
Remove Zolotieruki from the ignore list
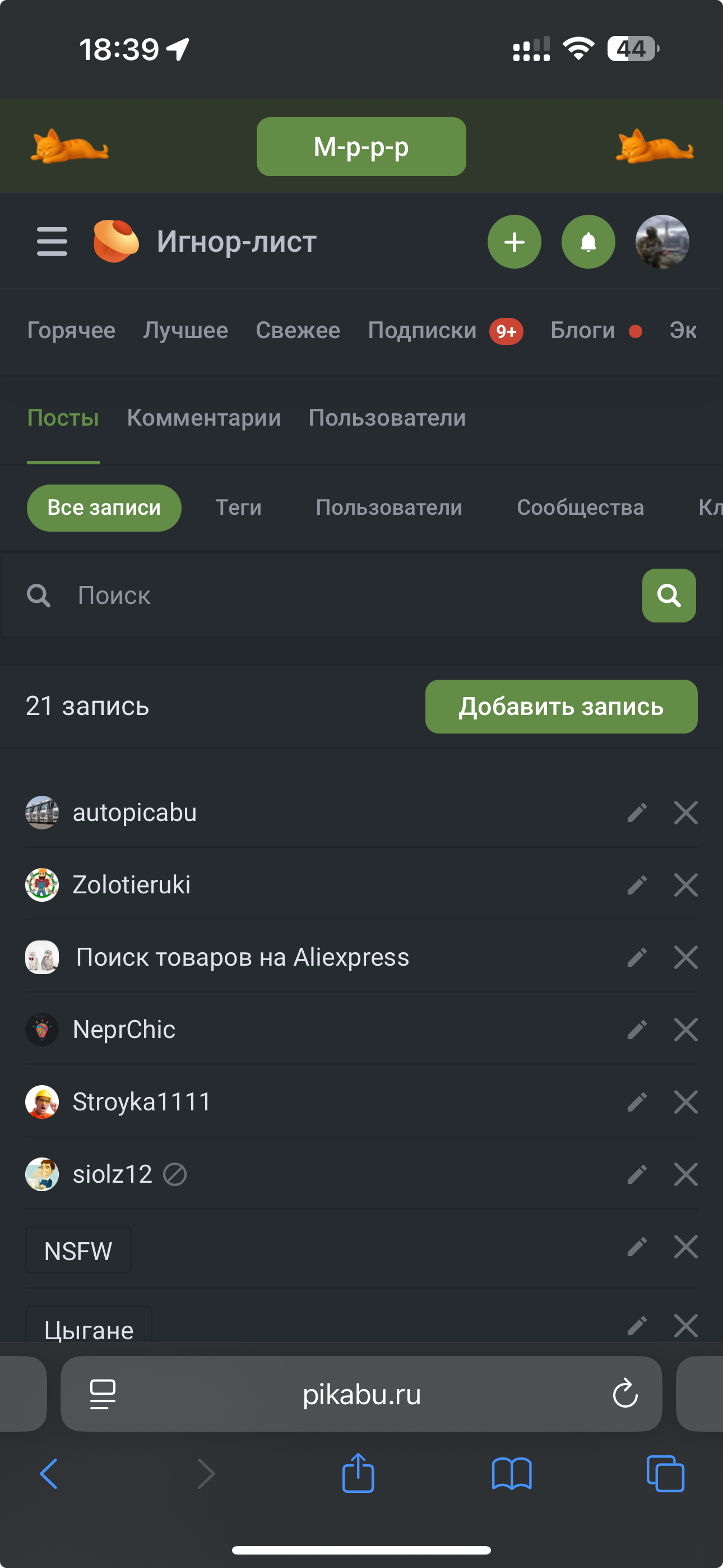tap(685, 885)
